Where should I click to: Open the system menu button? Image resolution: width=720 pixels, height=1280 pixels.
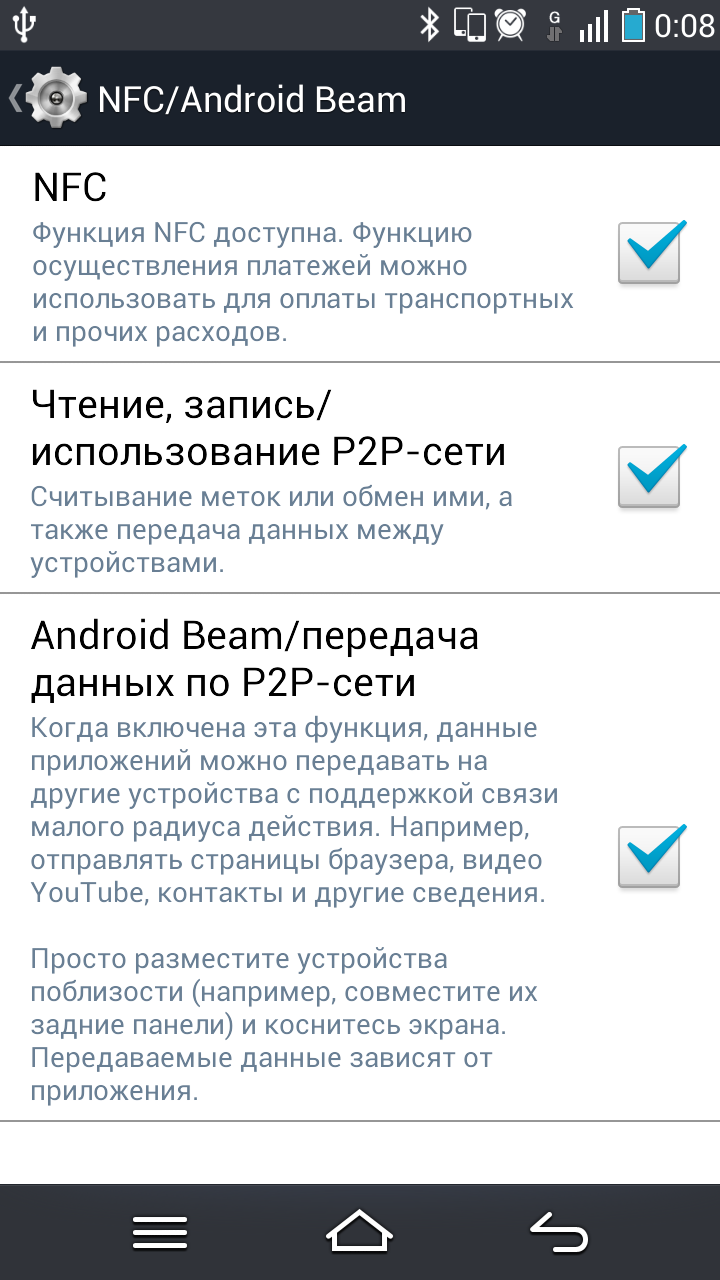[x=160, y=1232]
